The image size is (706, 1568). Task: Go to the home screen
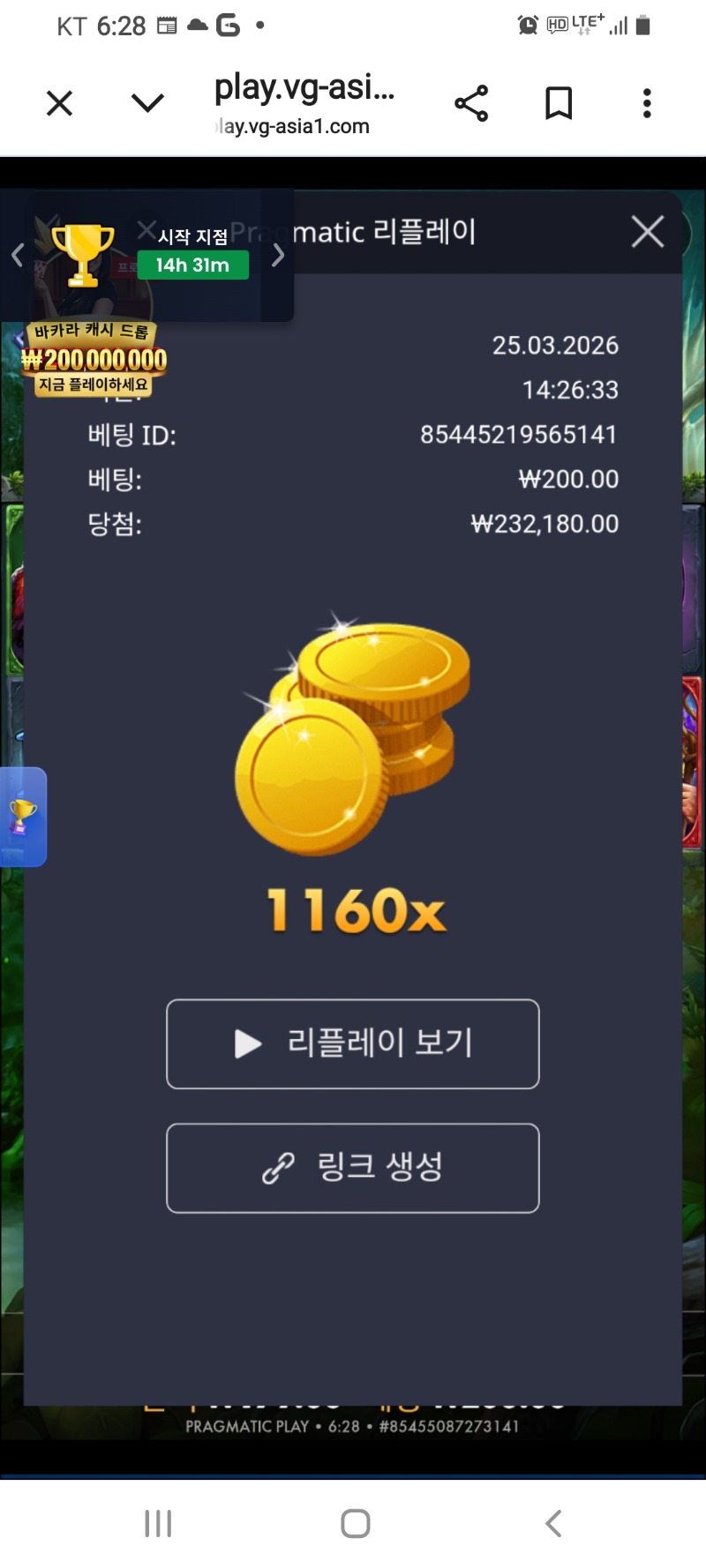(x=355, y=1523)
